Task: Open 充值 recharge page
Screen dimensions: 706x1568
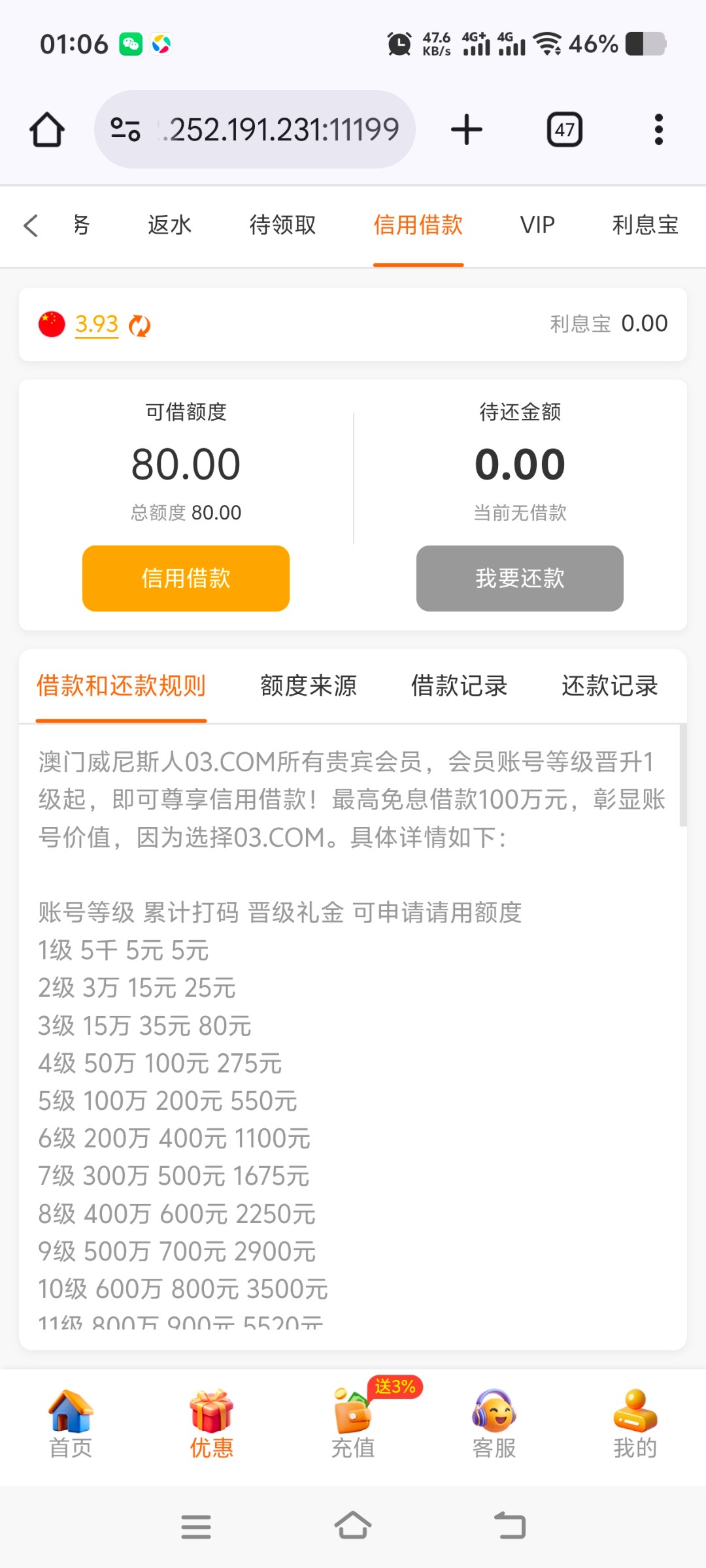Action: pyautogui.click(x=353, y=1424)
